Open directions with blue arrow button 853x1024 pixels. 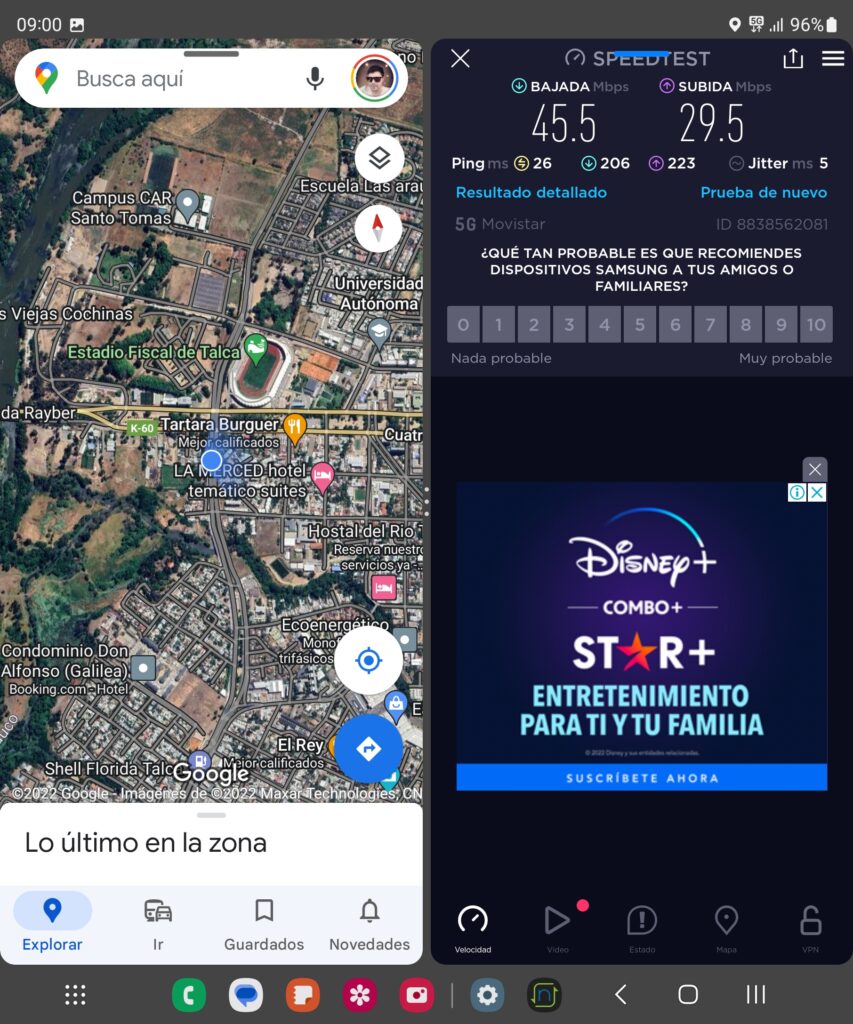pos(368,748)
